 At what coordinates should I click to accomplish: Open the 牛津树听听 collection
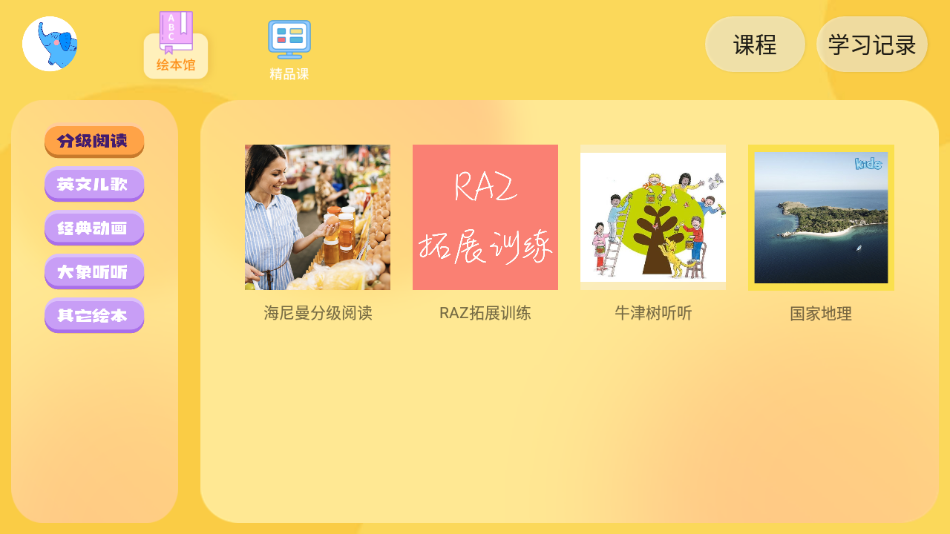(x=653, y=218)
